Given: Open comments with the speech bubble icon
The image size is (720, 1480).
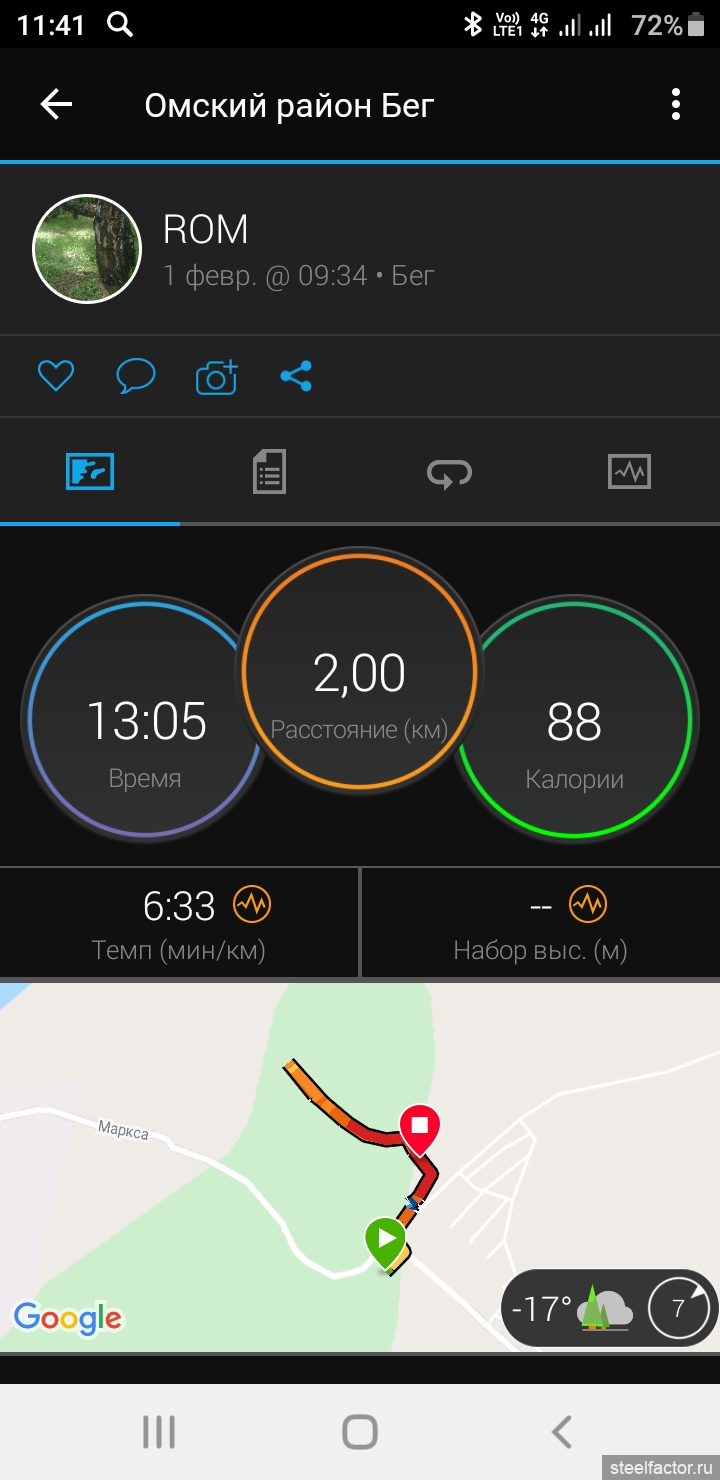Looking at the screenshot, I should pos(136,376).
